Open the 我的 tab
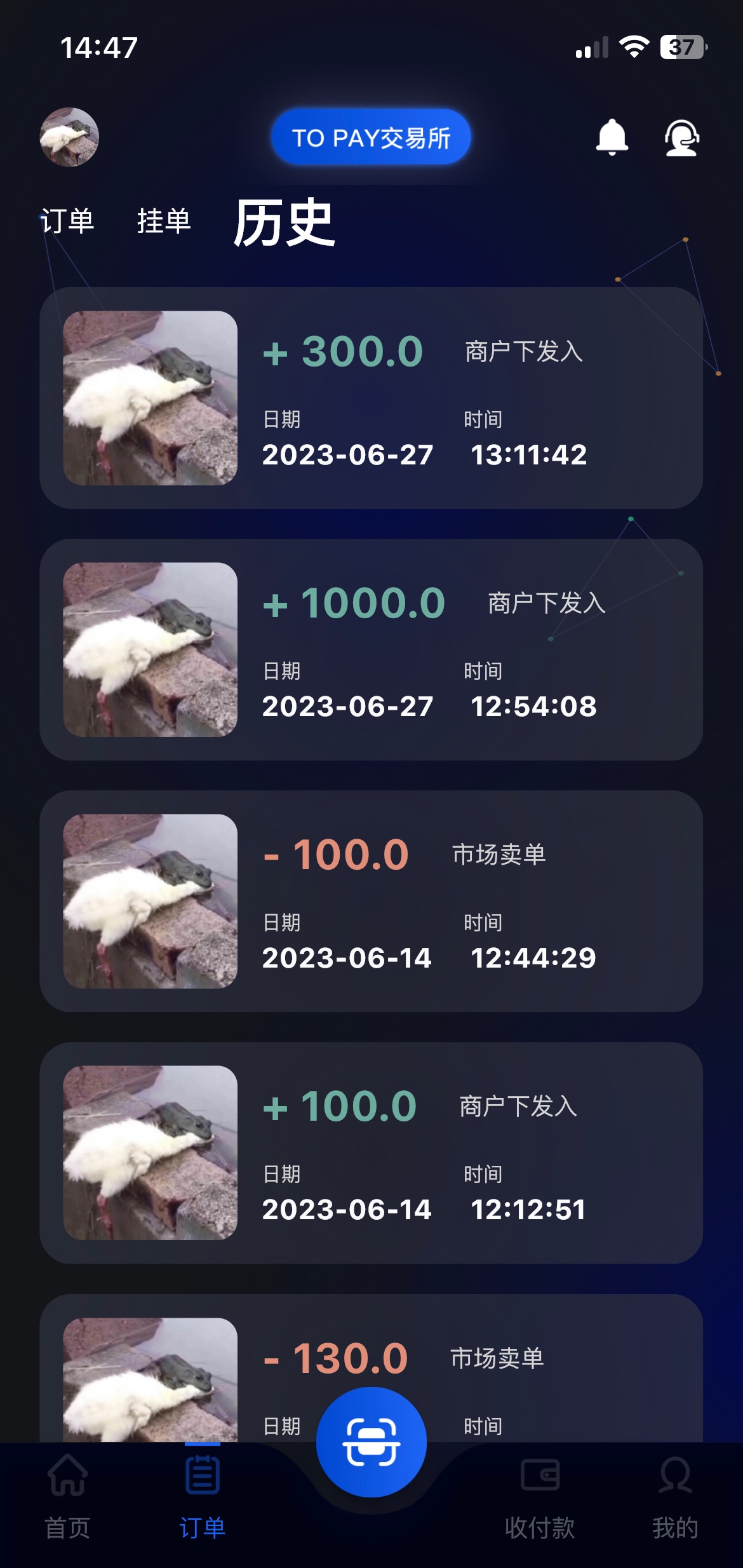743x1568 pixels. [675, 1498]
